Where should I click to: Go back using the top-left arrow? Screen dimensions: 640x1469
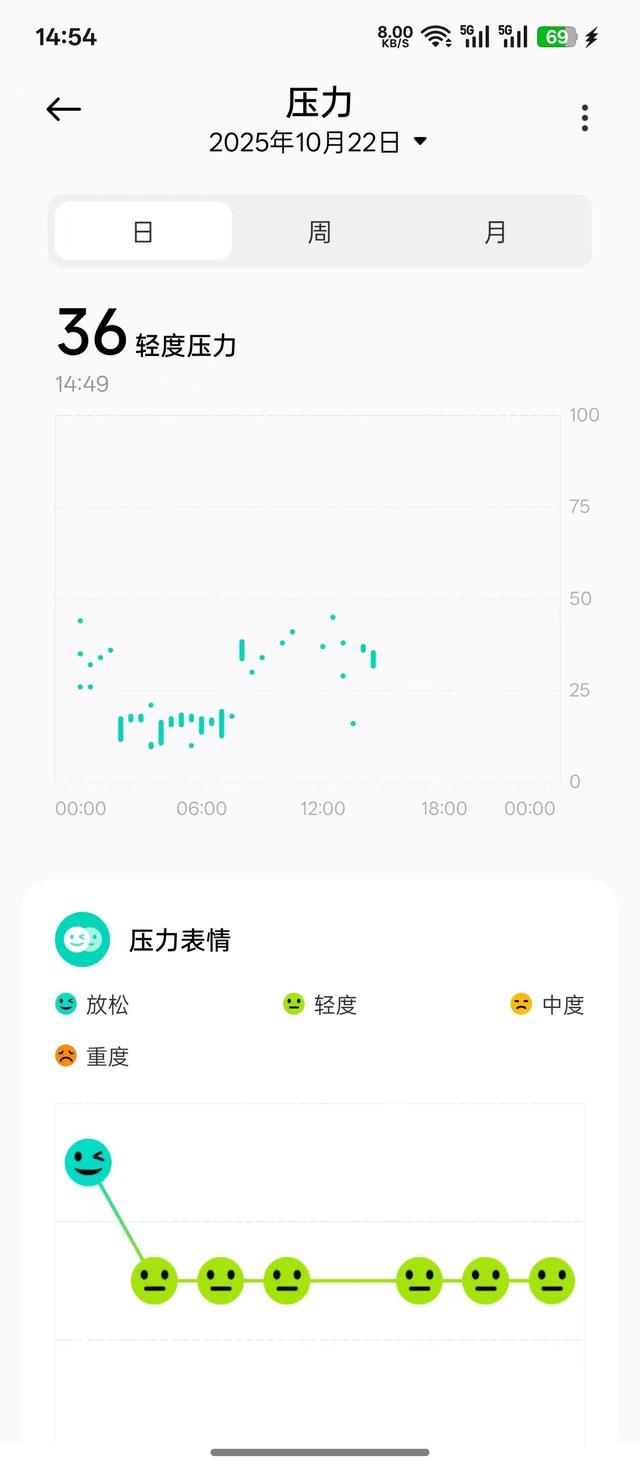pos(63,109)
